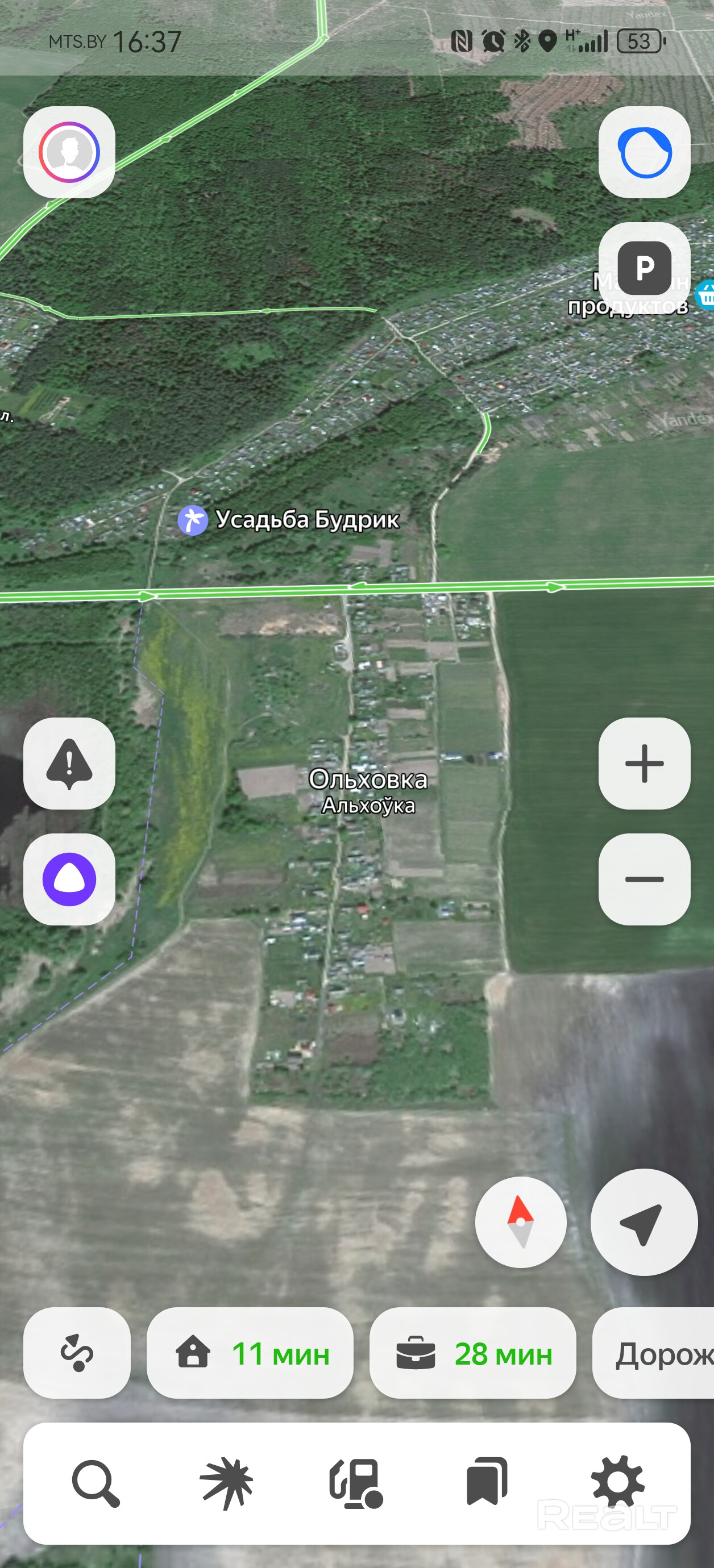Open settings gear

[617, 1483]
